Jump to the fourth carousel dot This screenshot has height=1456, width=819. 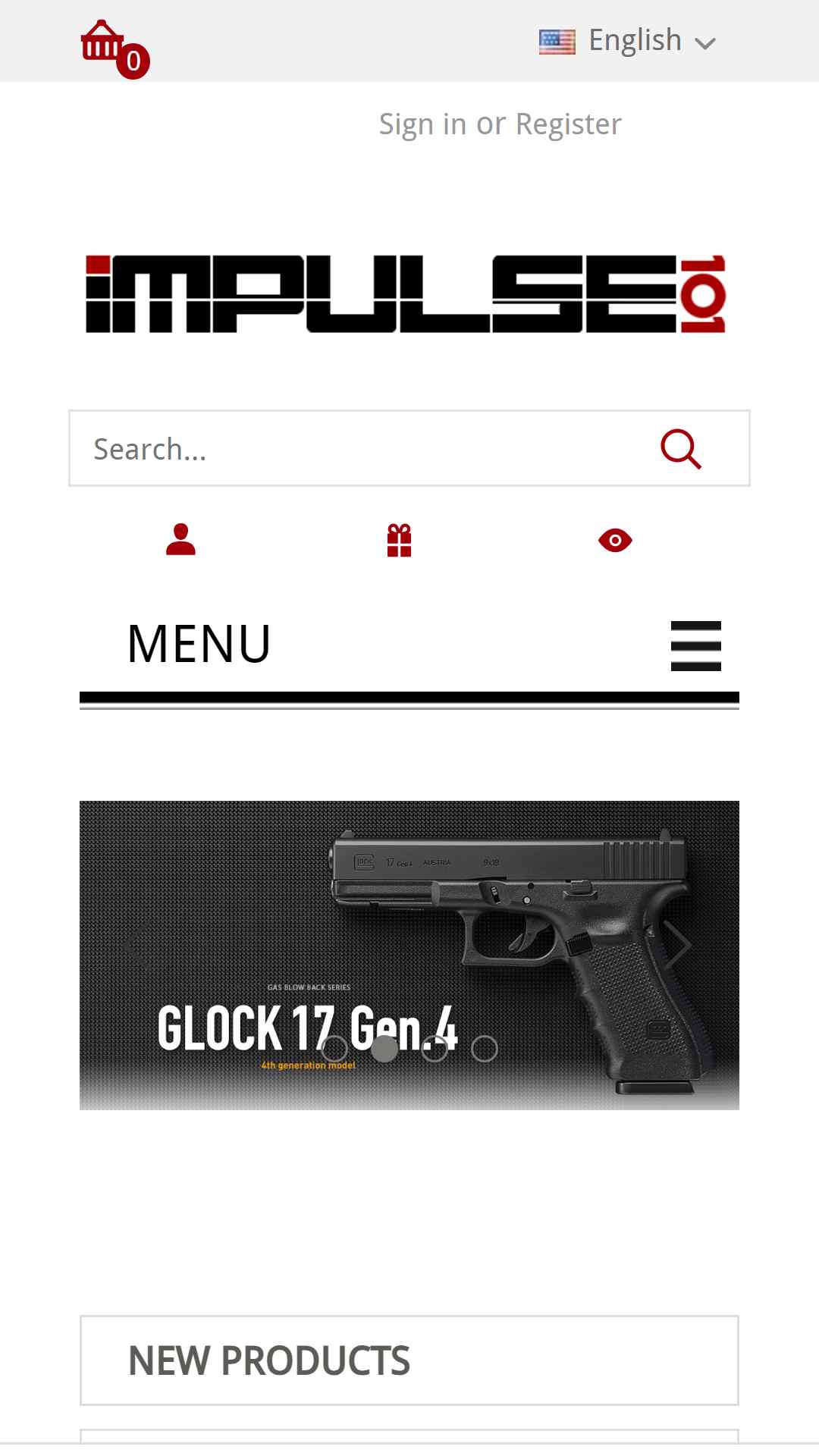485,1049
